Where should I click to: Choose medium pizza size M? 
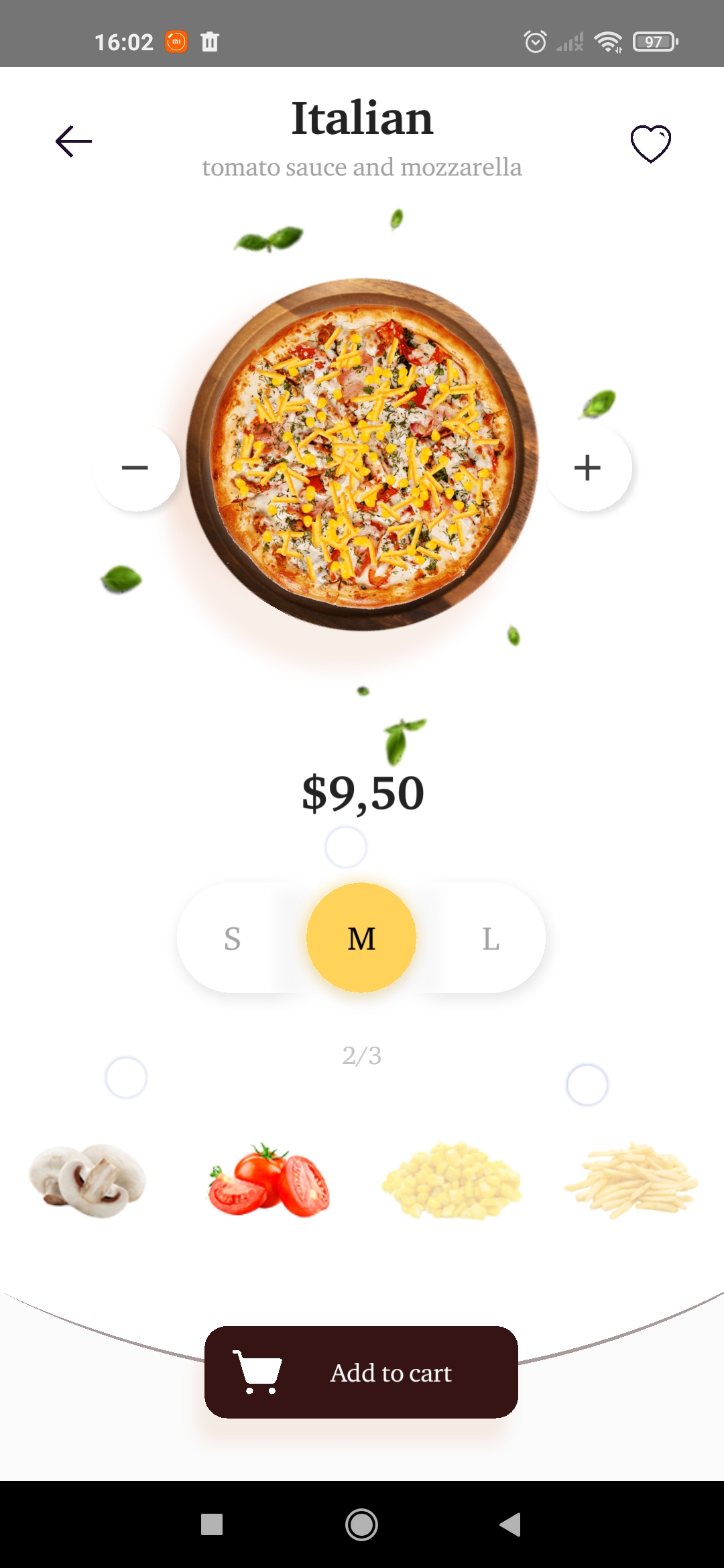[x=361, y=938]
